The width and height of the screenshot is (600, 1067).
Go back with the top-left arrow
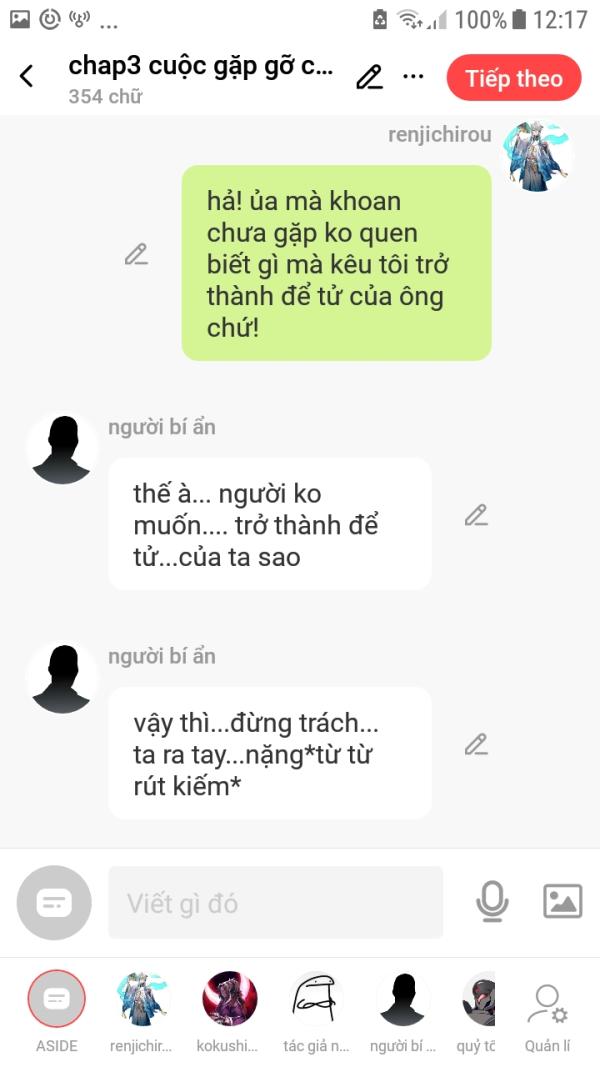tap(27, 77)
